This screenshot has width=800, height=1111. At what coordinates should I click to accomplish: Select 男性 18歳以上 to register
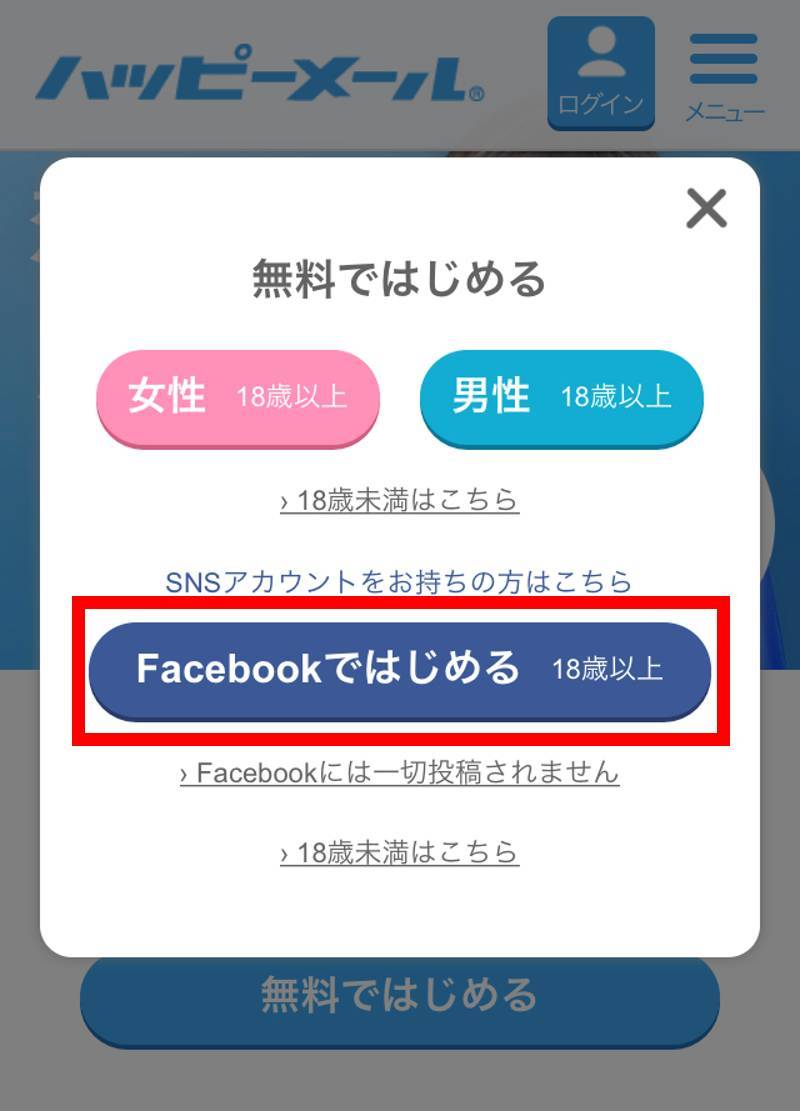click(x=562, y=397)
